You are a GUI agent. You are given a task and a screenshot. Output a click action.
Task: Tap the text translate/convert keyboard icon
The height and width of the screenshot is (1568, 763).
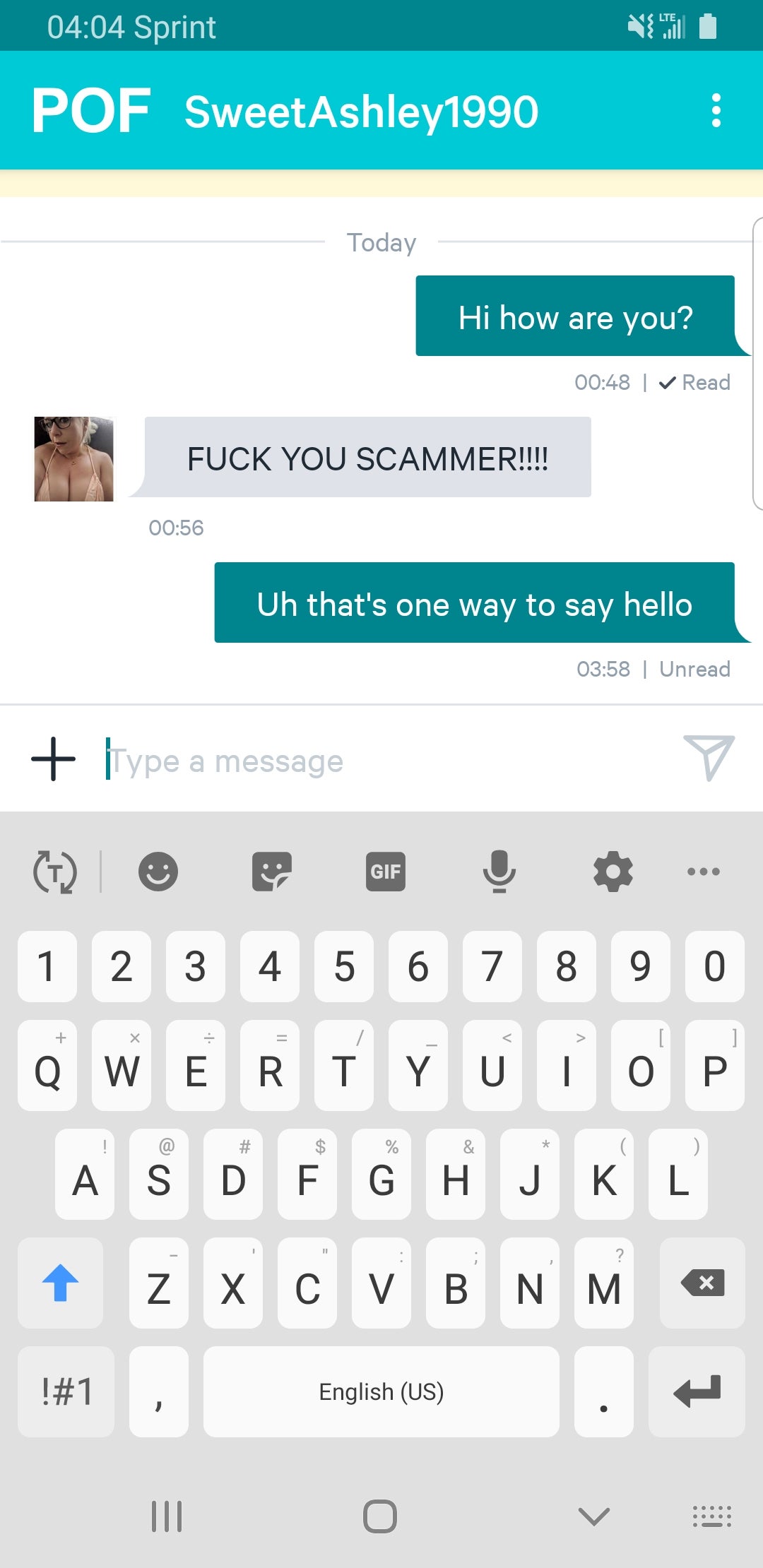[x=55, y=871]
